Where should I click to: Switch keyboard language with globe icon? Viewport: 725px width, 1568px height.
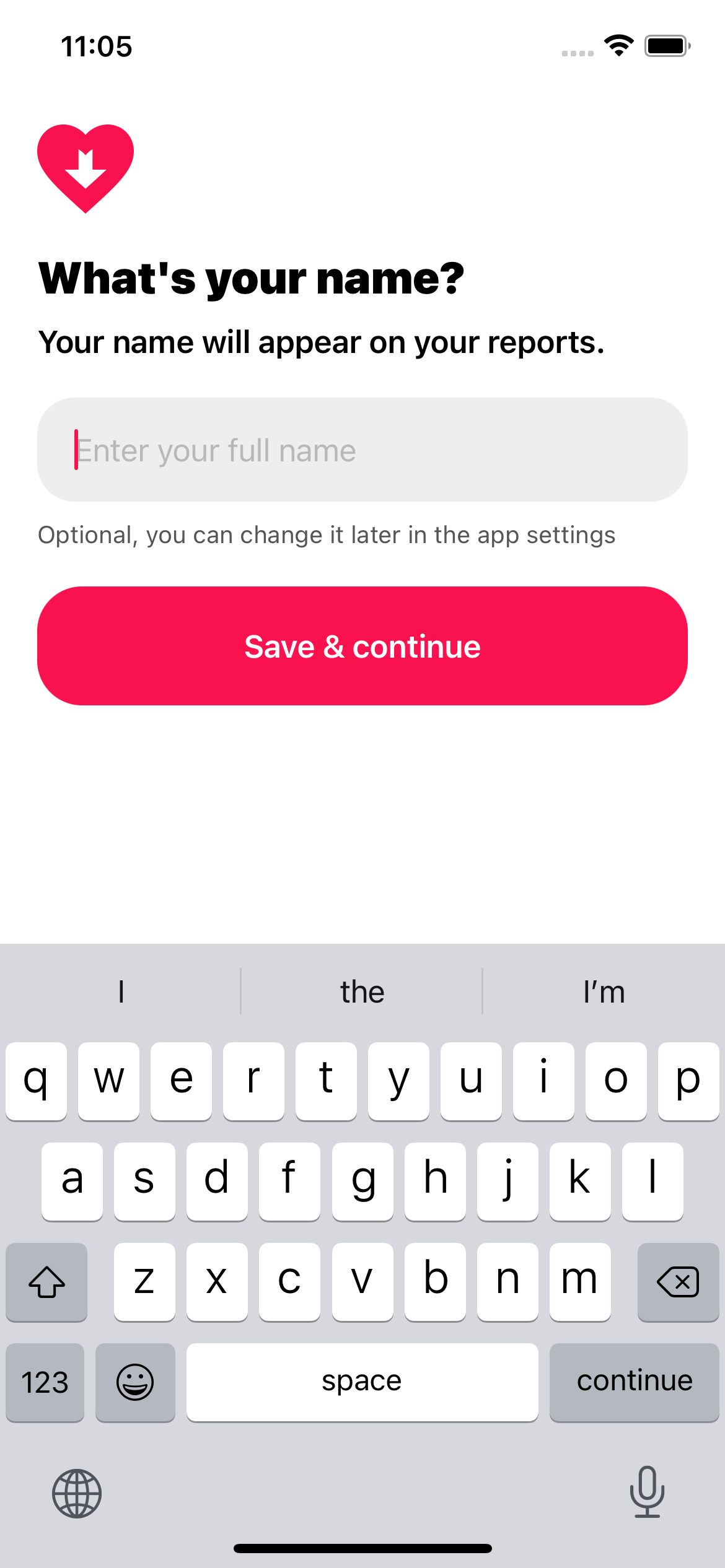point(77,1494)
